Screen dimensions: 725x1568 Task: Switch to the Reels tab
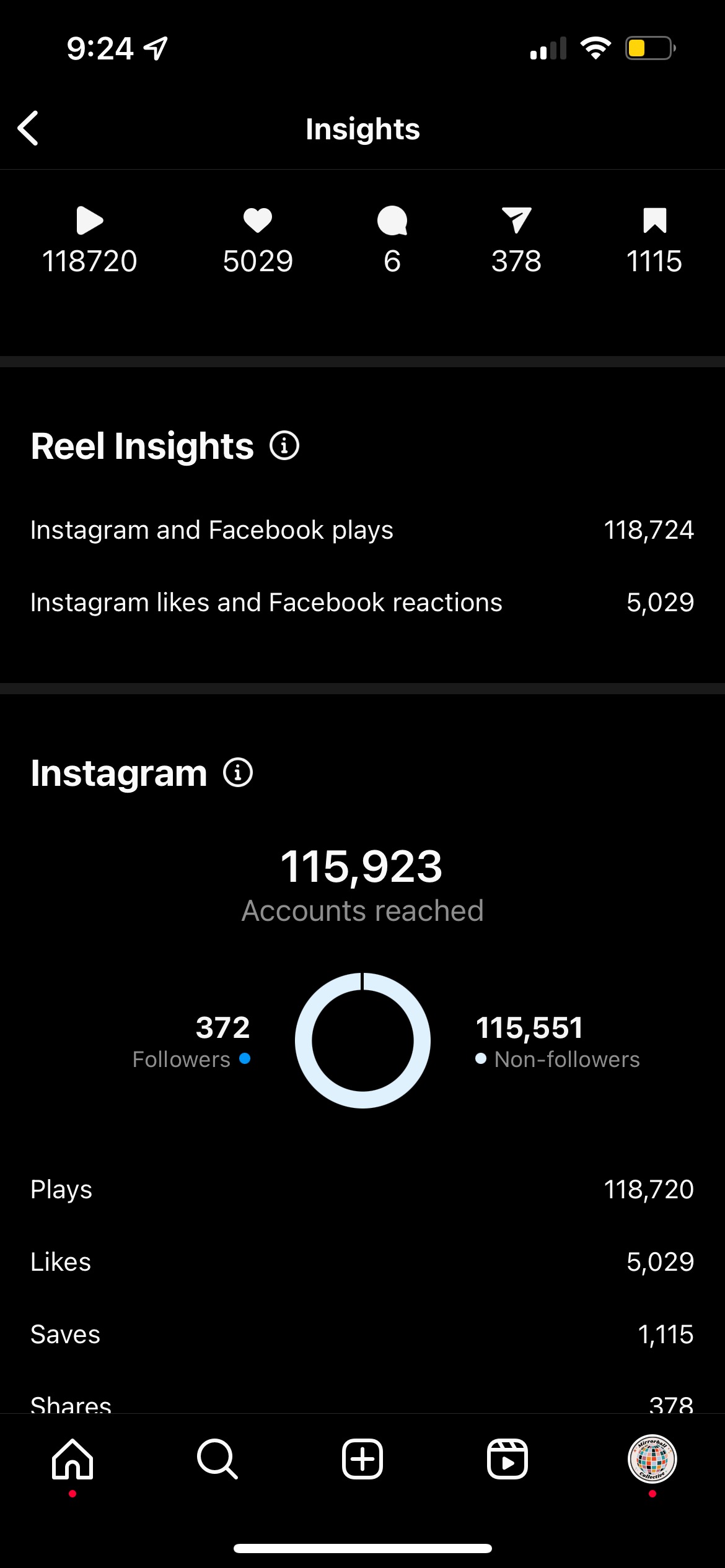[507, 1459]
